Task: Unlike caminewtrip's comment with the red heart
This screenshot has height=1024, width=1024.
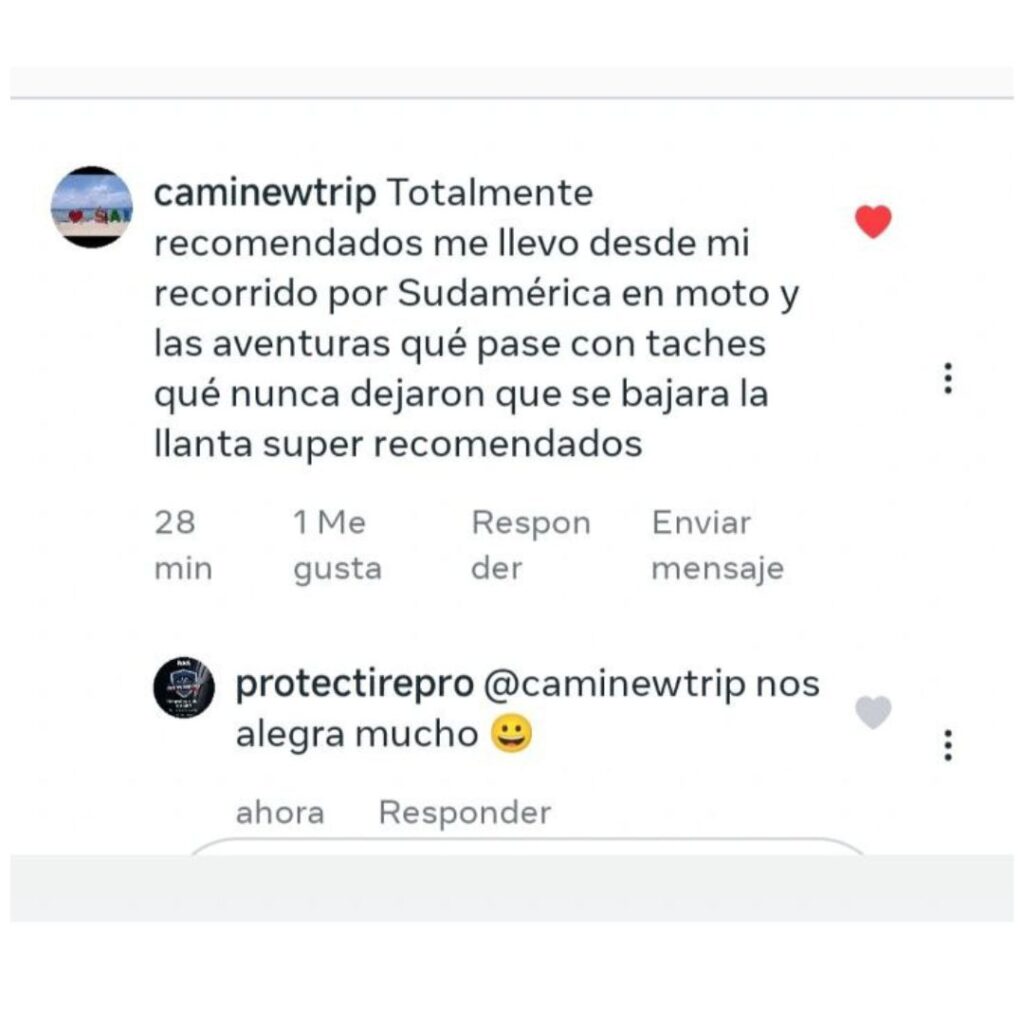Action: tap(873, 221)
